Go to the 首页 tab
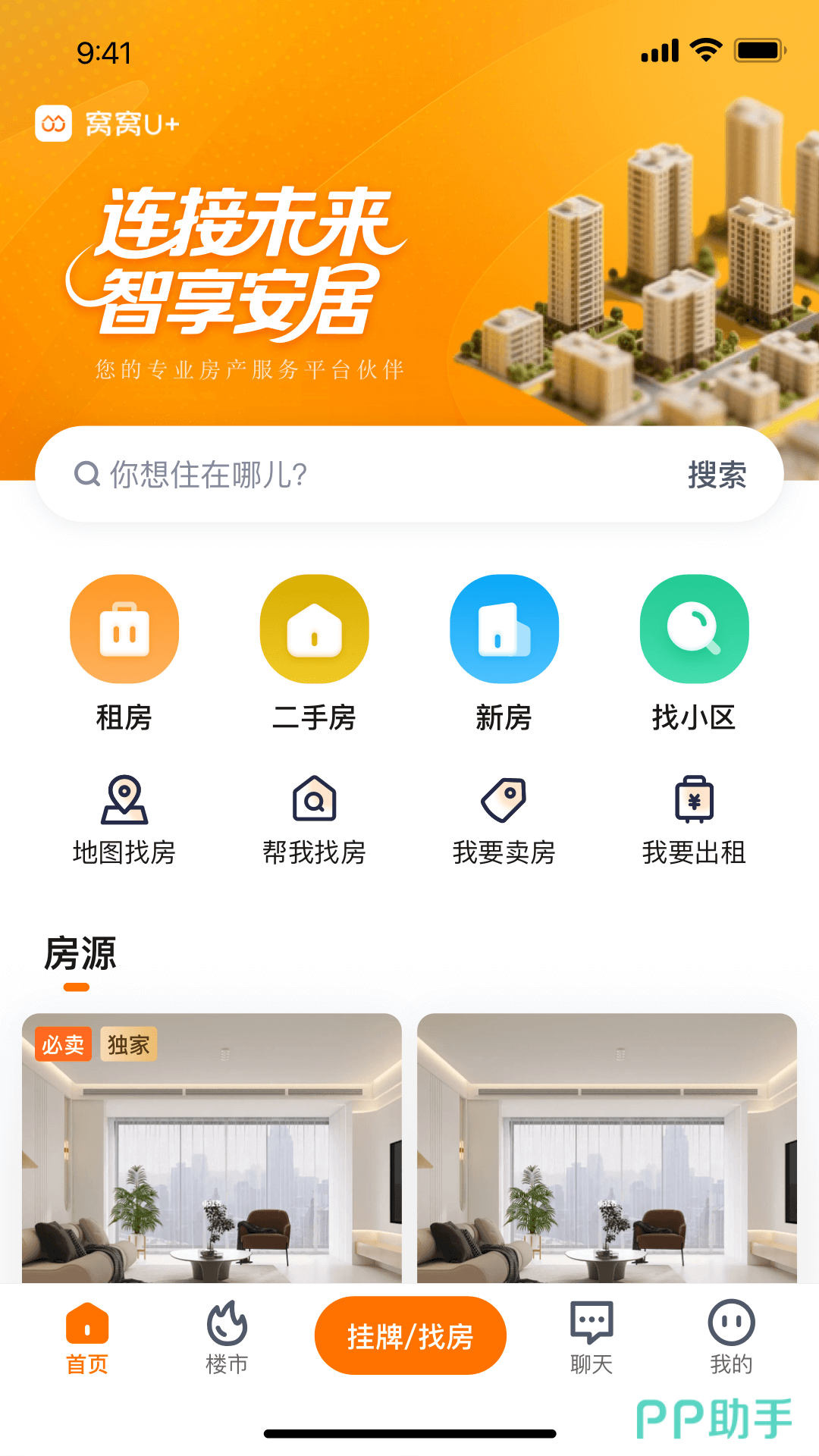Viewport: 819px width, 1456px height. click(87, 1338)
